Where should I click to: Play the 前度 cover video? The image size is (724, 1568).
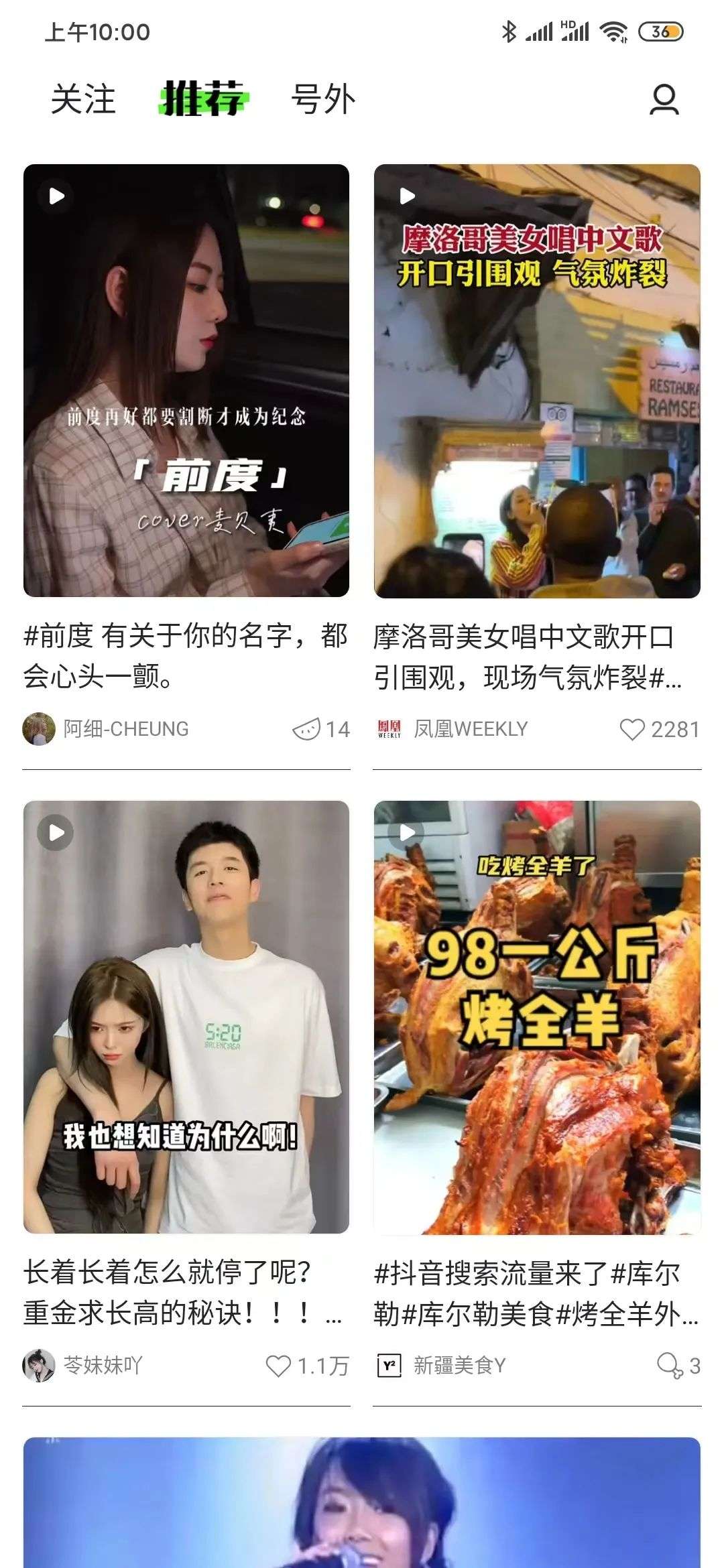tap(186, 380)
